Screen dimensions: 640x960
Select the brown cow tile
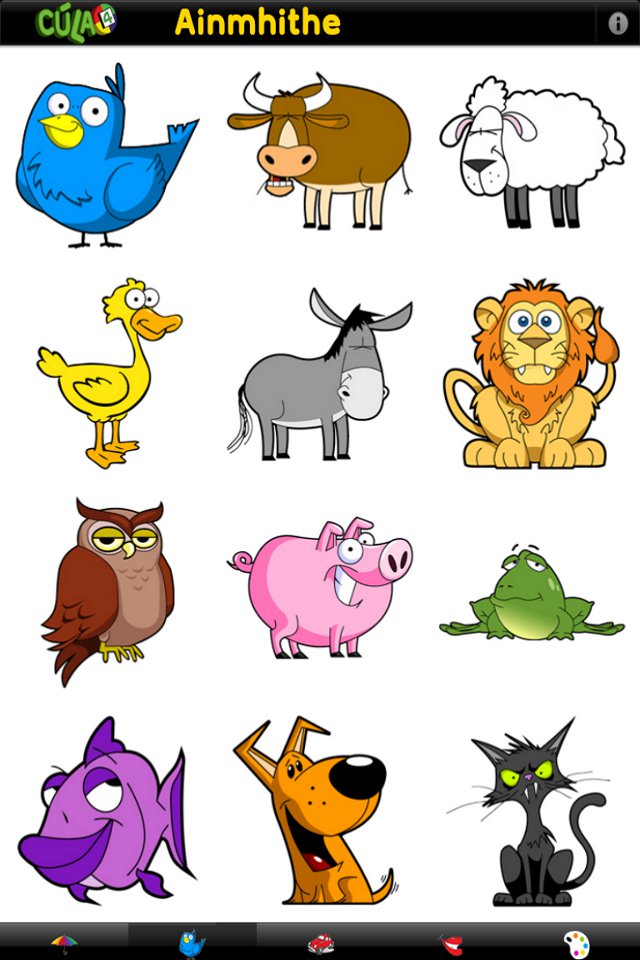(x=322, y=150)
